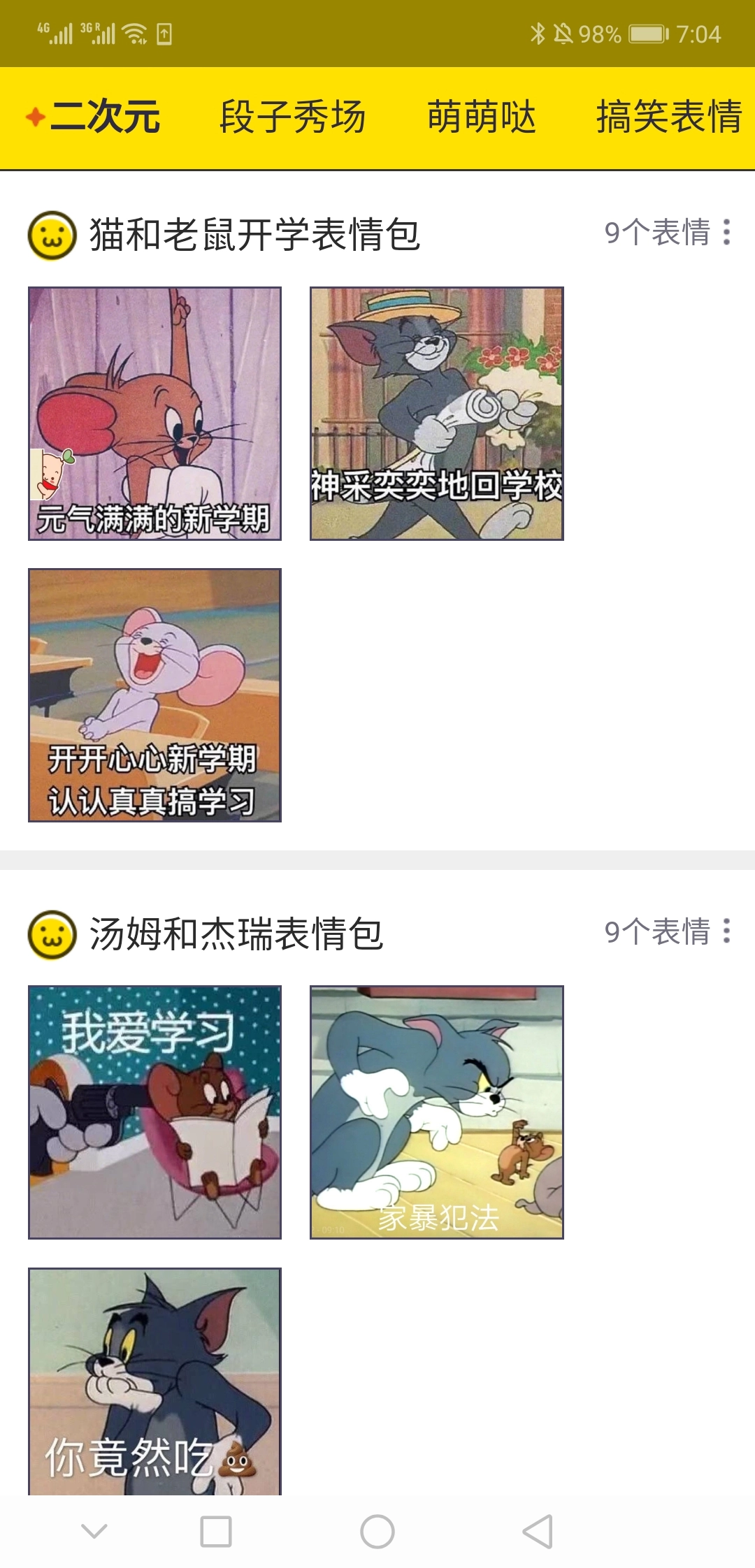Switch to the 二次元 tab
755x1568 pixels.
tap(105, 116)
